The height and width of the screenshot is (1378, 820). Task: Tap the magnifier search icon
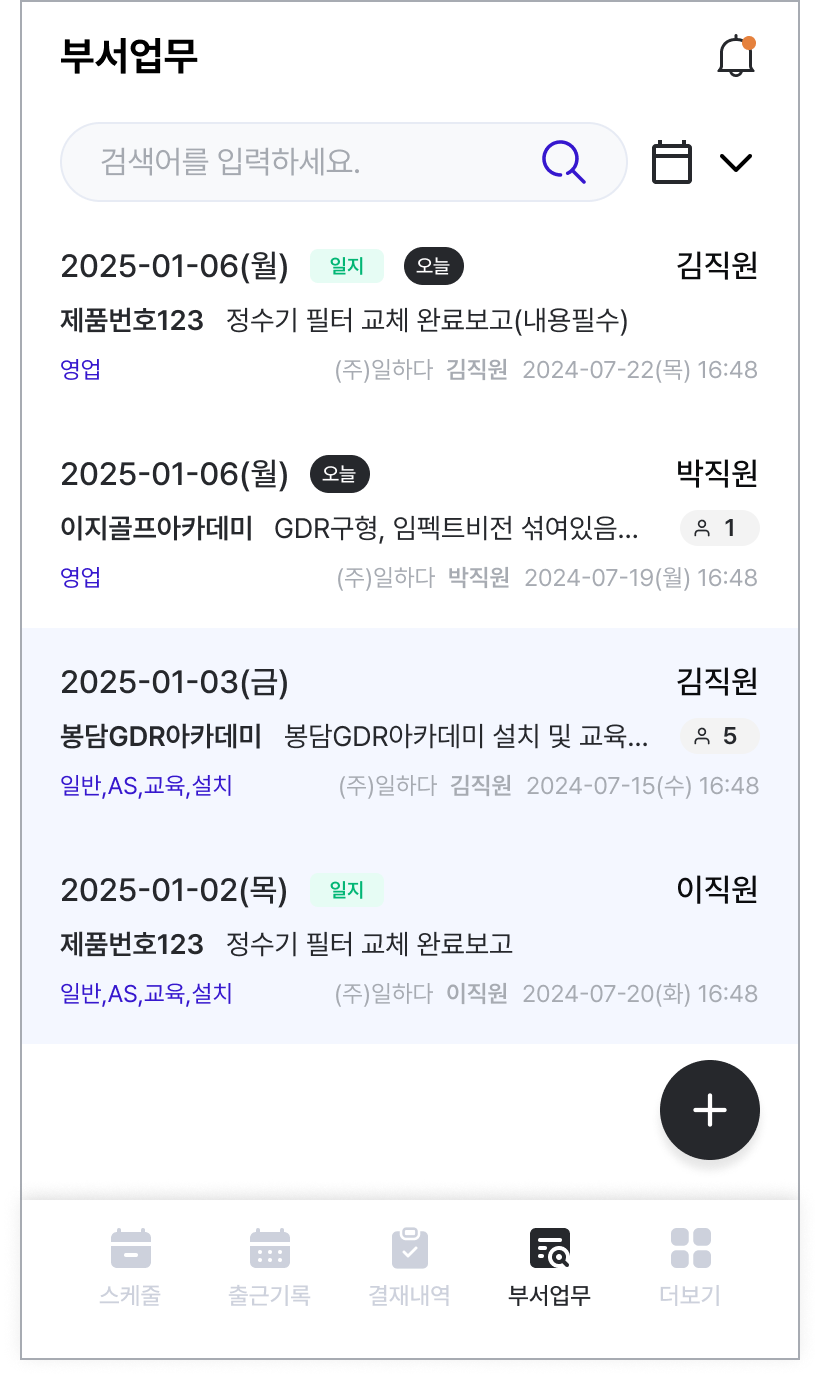(564, 161)
